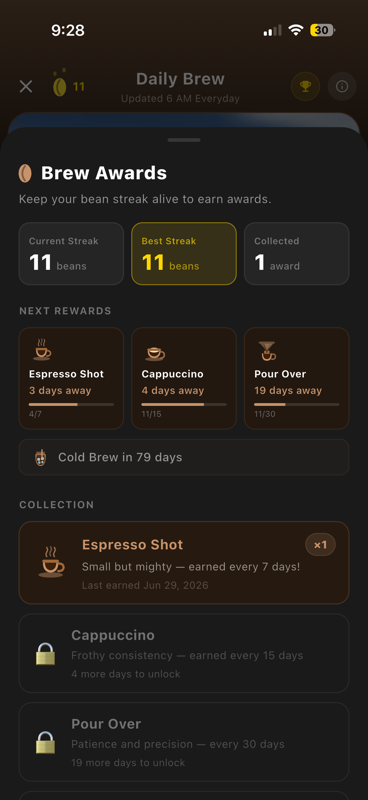Tap the Cold Brew in 79 days row
The height and width of the screenshot is (800, 368).
pyautogui.click(x=184, y=457)
